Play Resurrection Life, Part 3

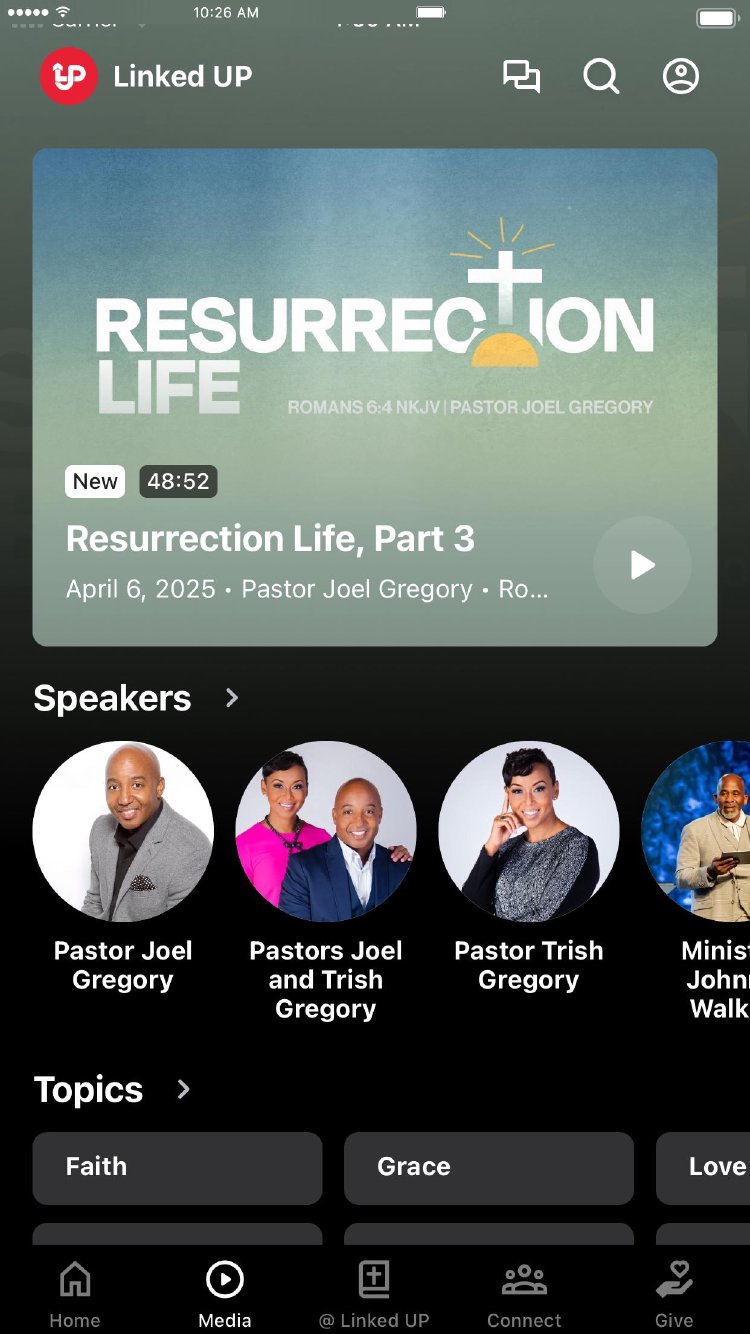pyautogui.click(x=642, y=565)
